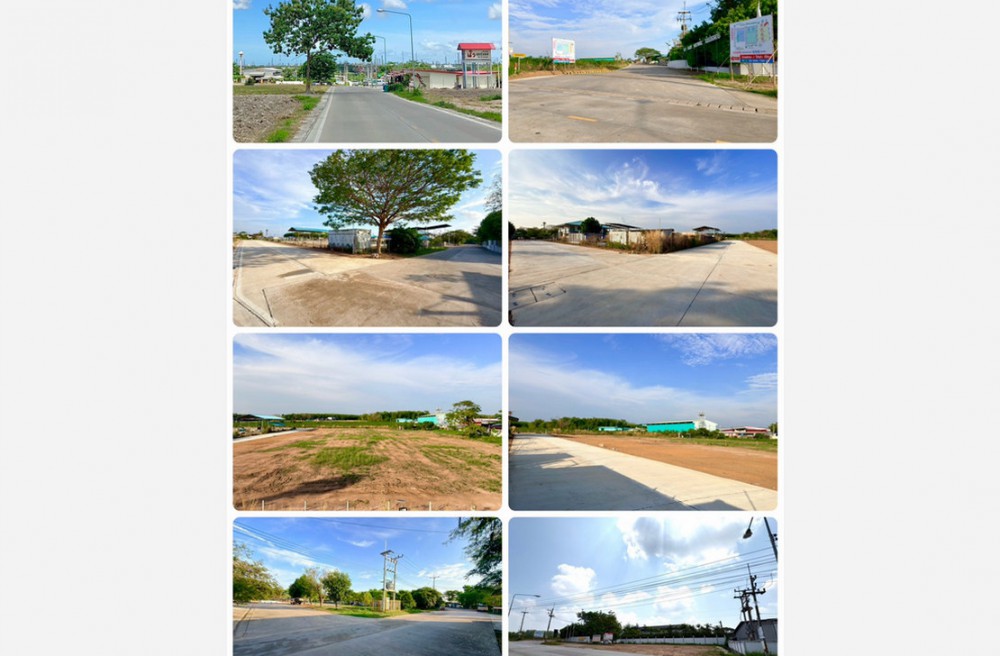Viewport: 1000px width, 656px height.
Task: Open the photo of the large tree on the concrete lot
Action: [x=367, y=238]
